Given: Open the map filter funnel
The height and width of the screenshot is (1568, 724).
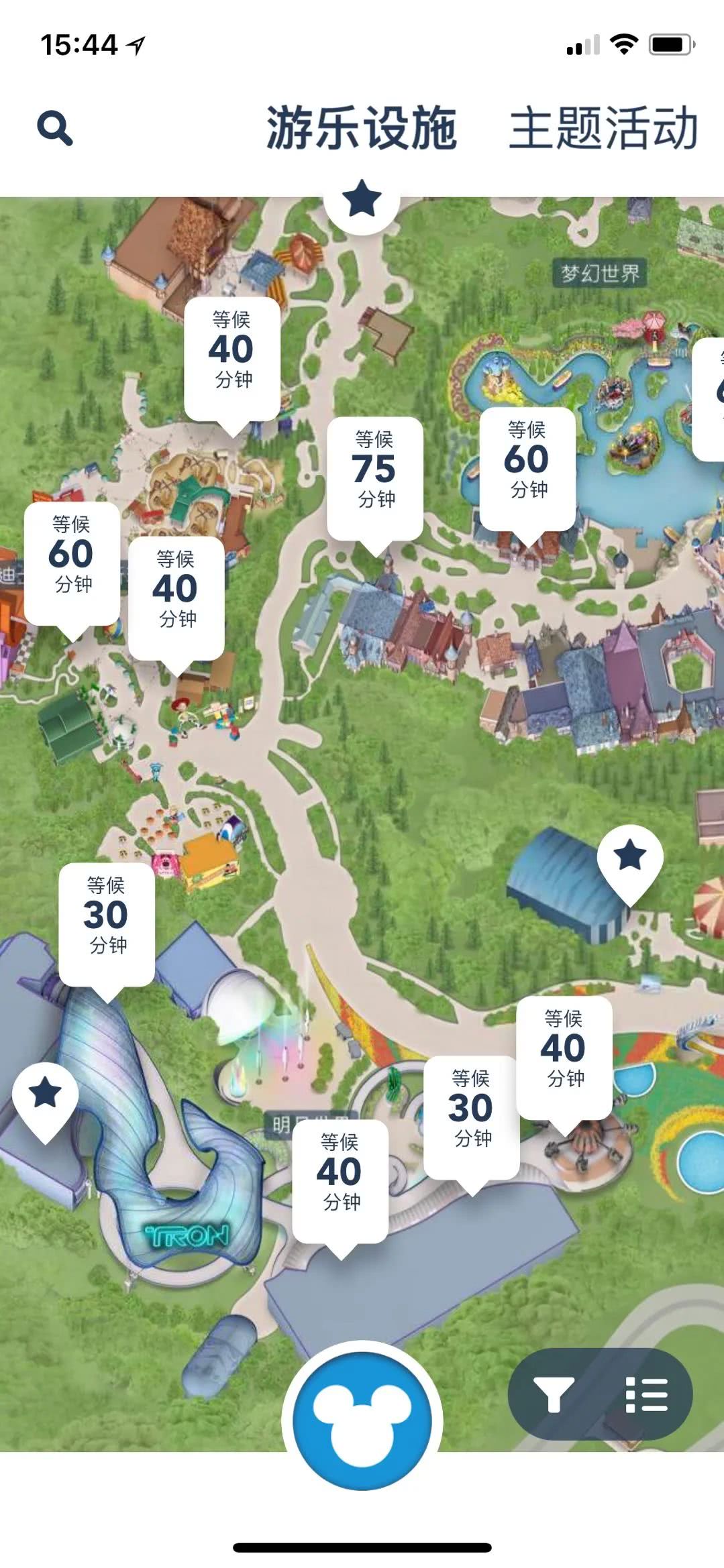Looking at the screenshot, I should coord(554,1394).
